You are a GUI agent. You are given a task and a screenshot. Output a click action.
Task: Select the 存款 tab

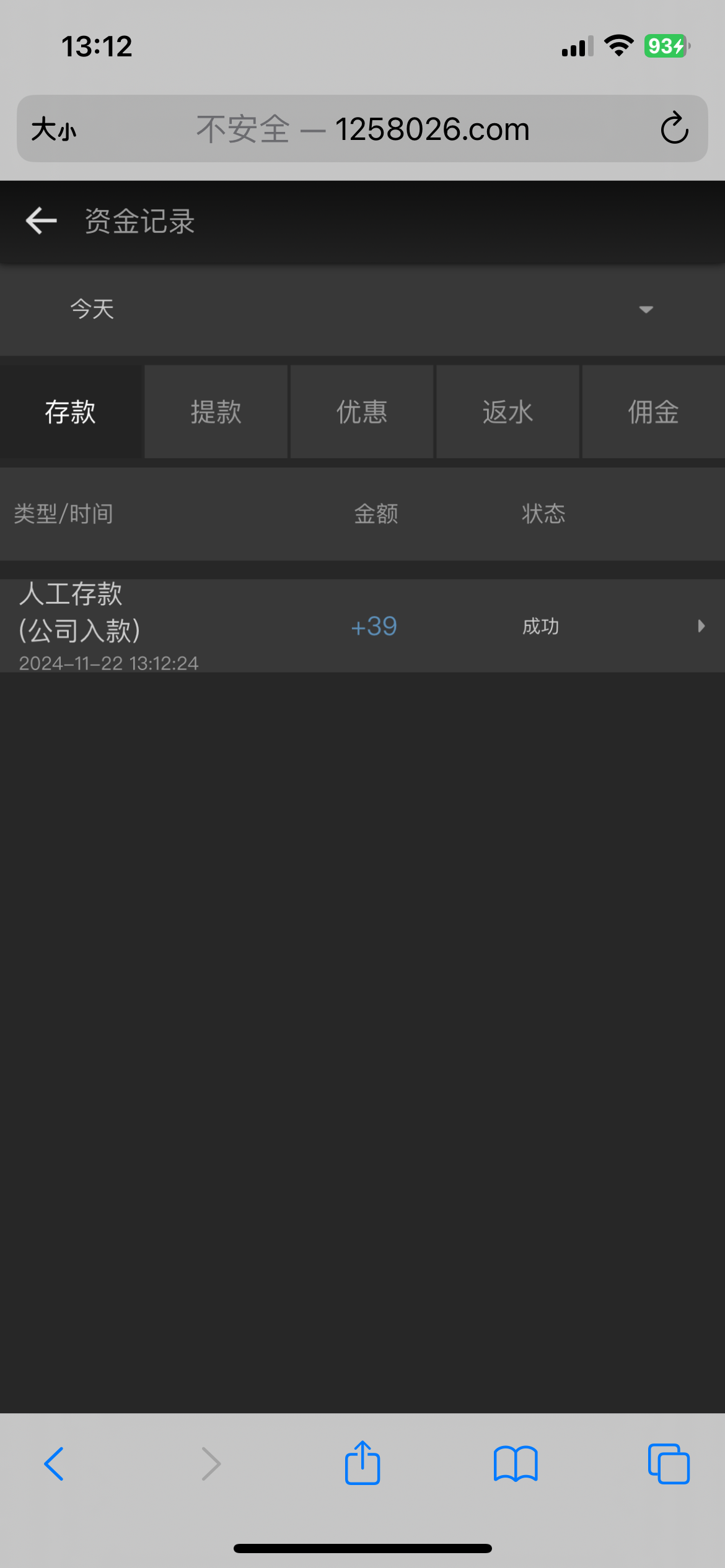click(x=71, y=412)
